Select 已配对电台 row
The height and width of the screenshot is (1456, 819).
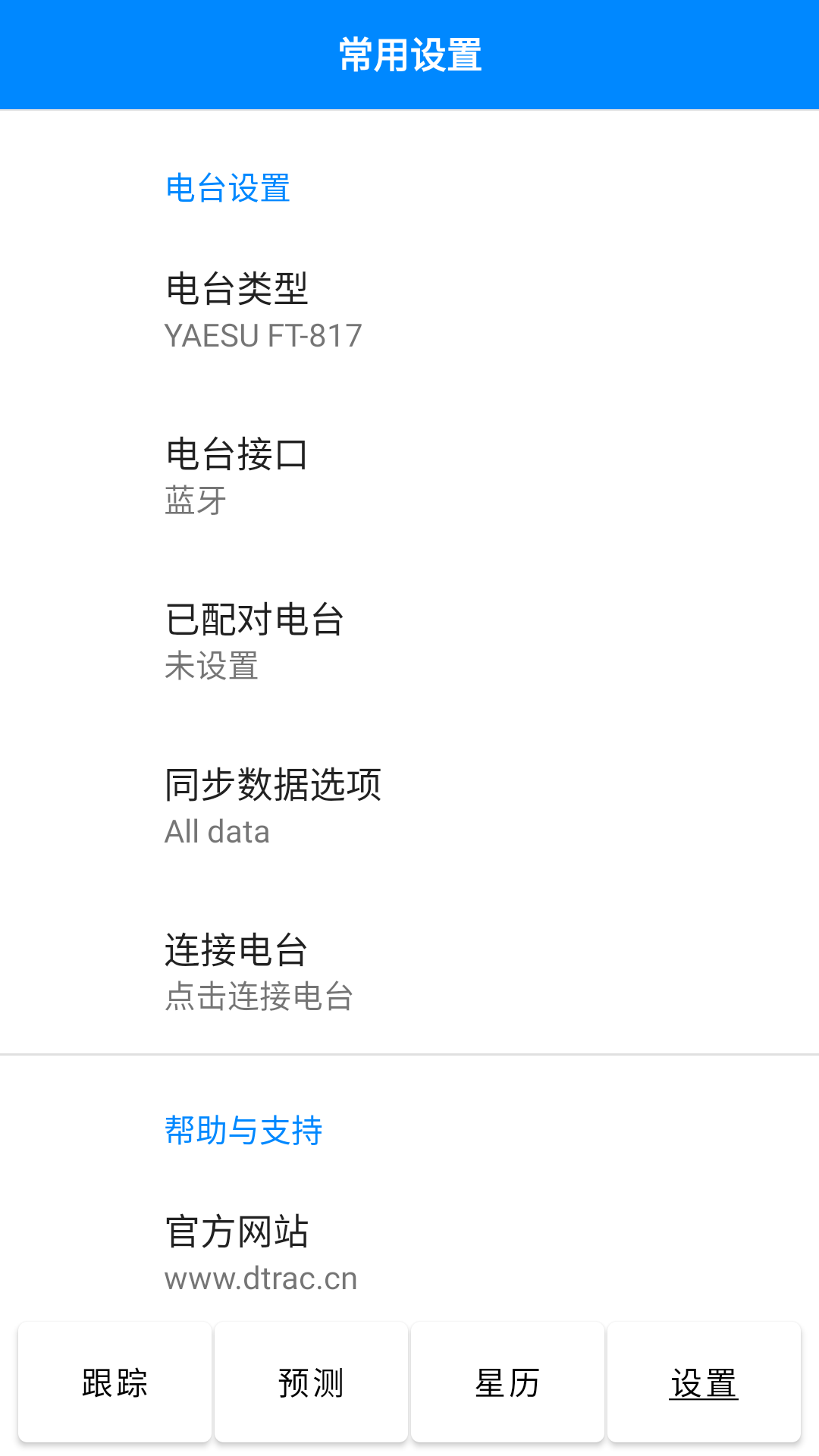pos(409,642)
